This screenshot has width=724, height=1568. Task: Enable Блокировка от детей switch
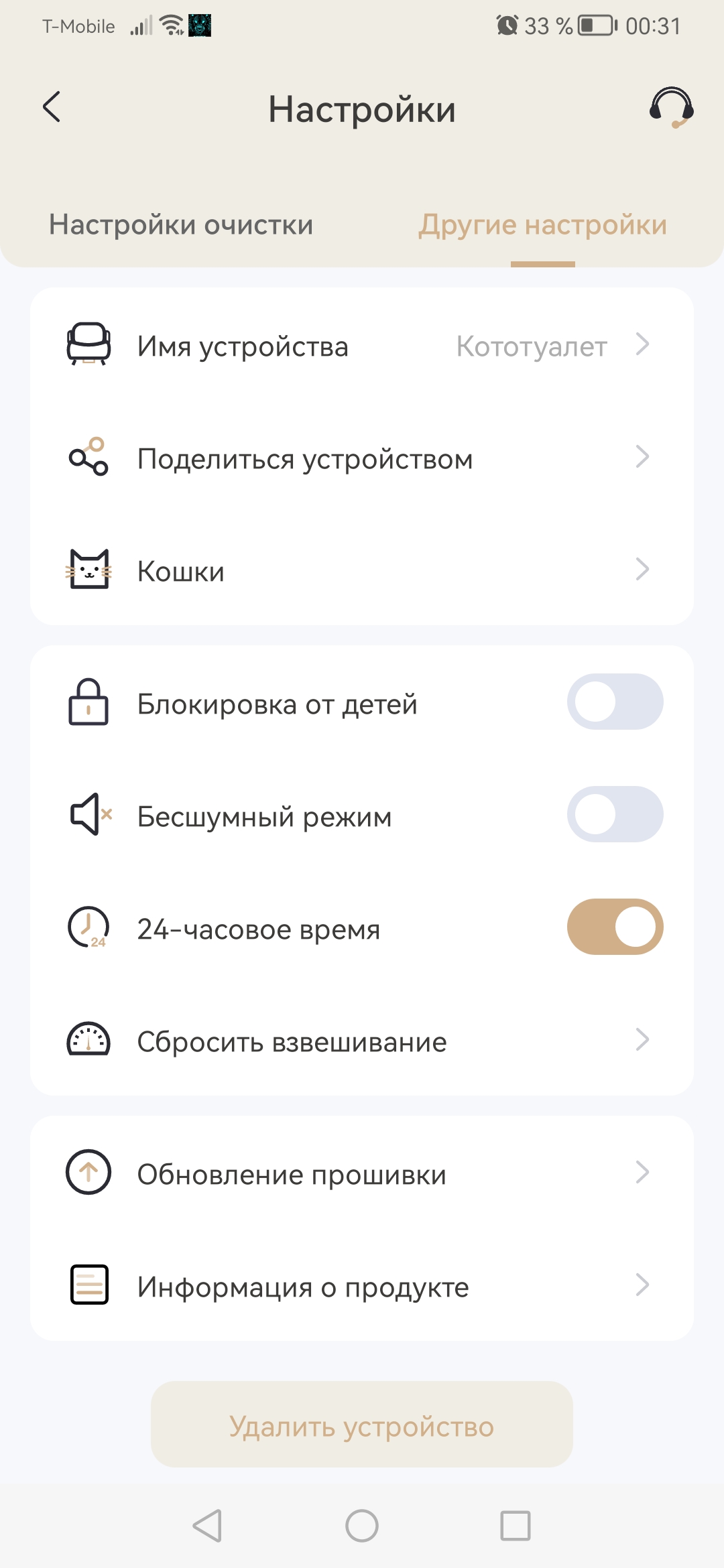coord(615,702)
